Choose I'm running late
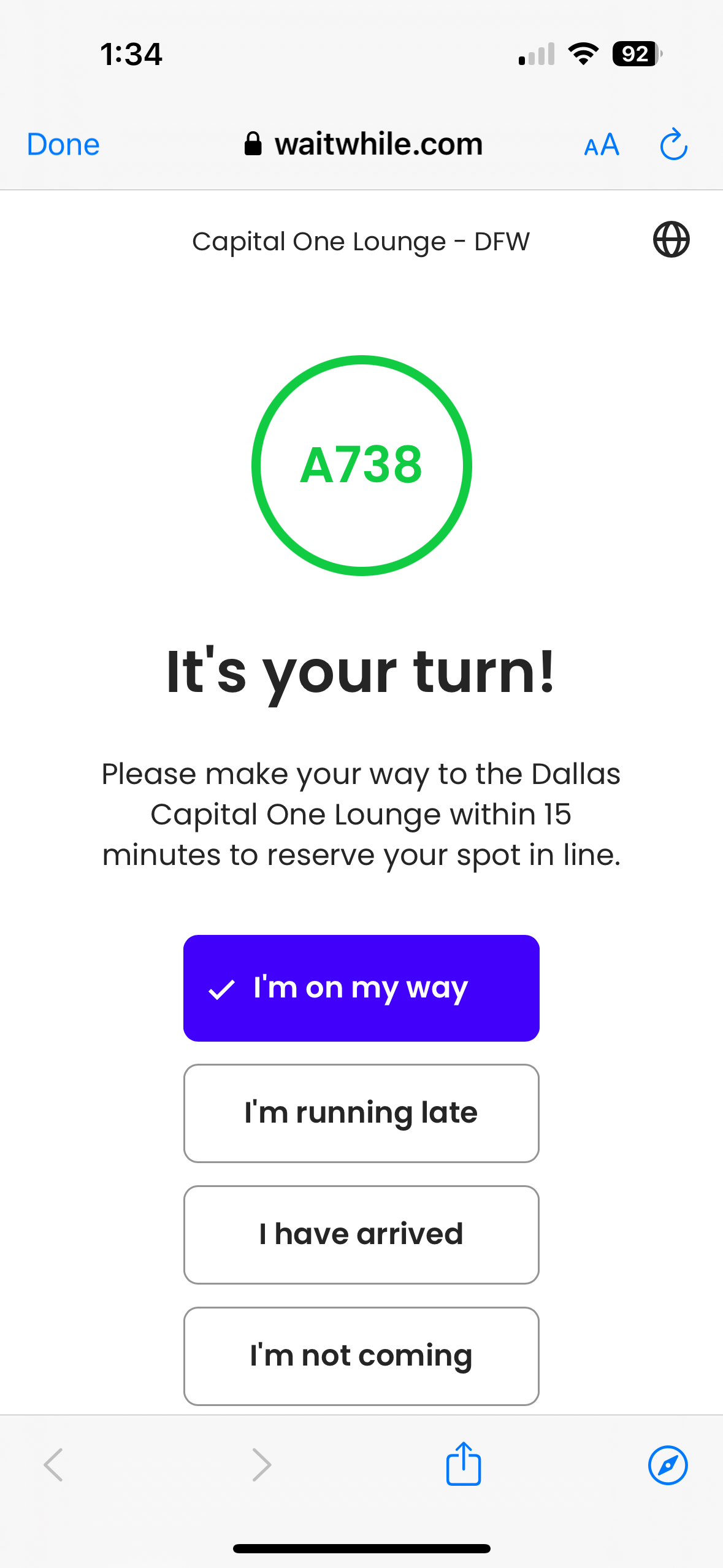The height and width of the screenshot is (1568, 723). [361, 1113]
